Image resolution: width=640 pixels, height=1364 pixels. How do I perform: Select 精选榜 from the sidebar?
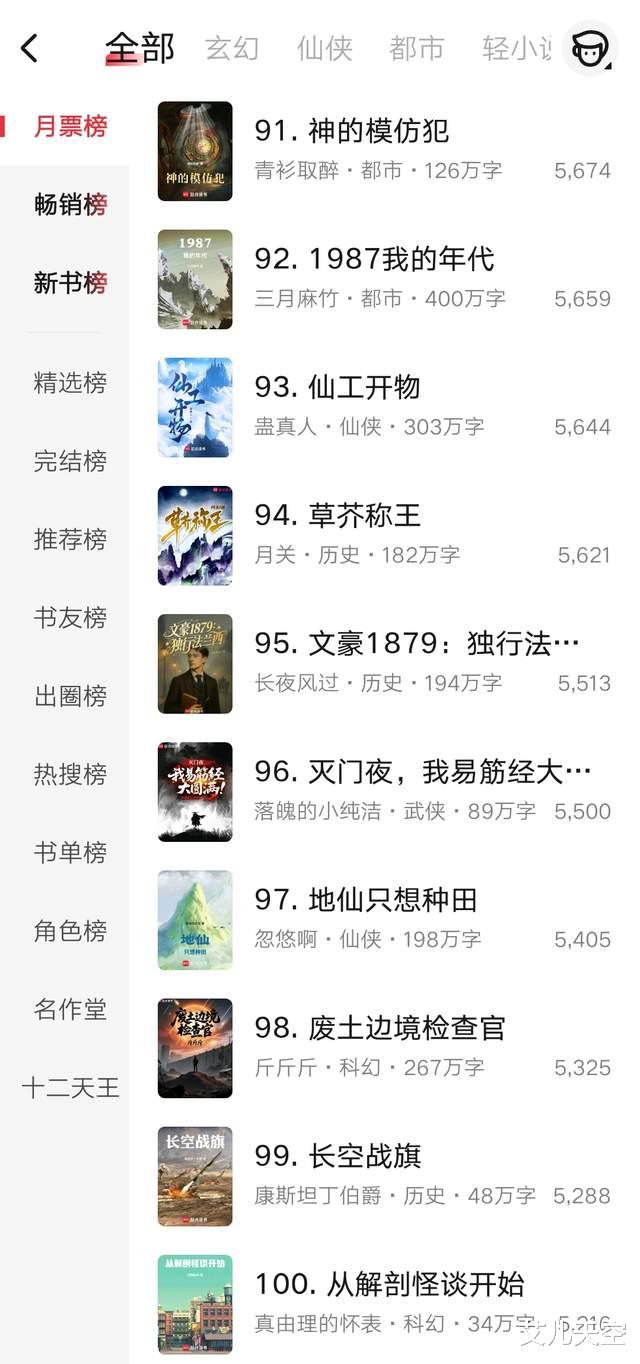[x=70, y=383]
